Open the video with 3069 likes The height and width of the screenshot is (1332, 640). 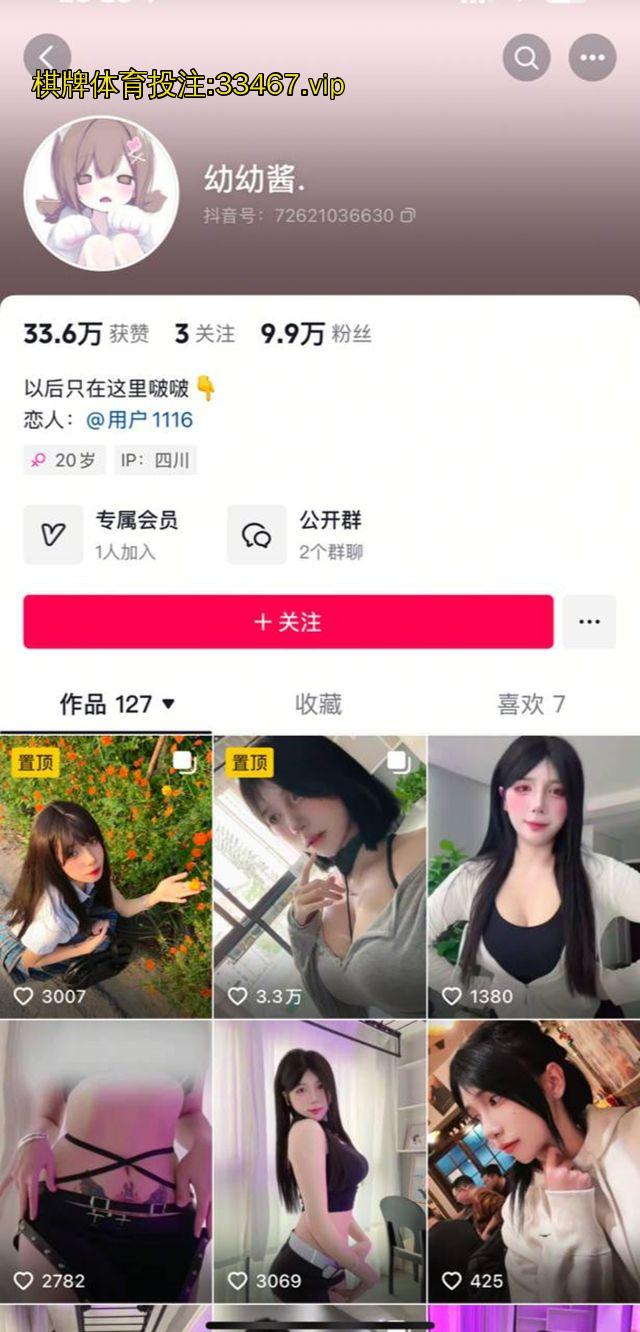click(x=319, y=1160)
